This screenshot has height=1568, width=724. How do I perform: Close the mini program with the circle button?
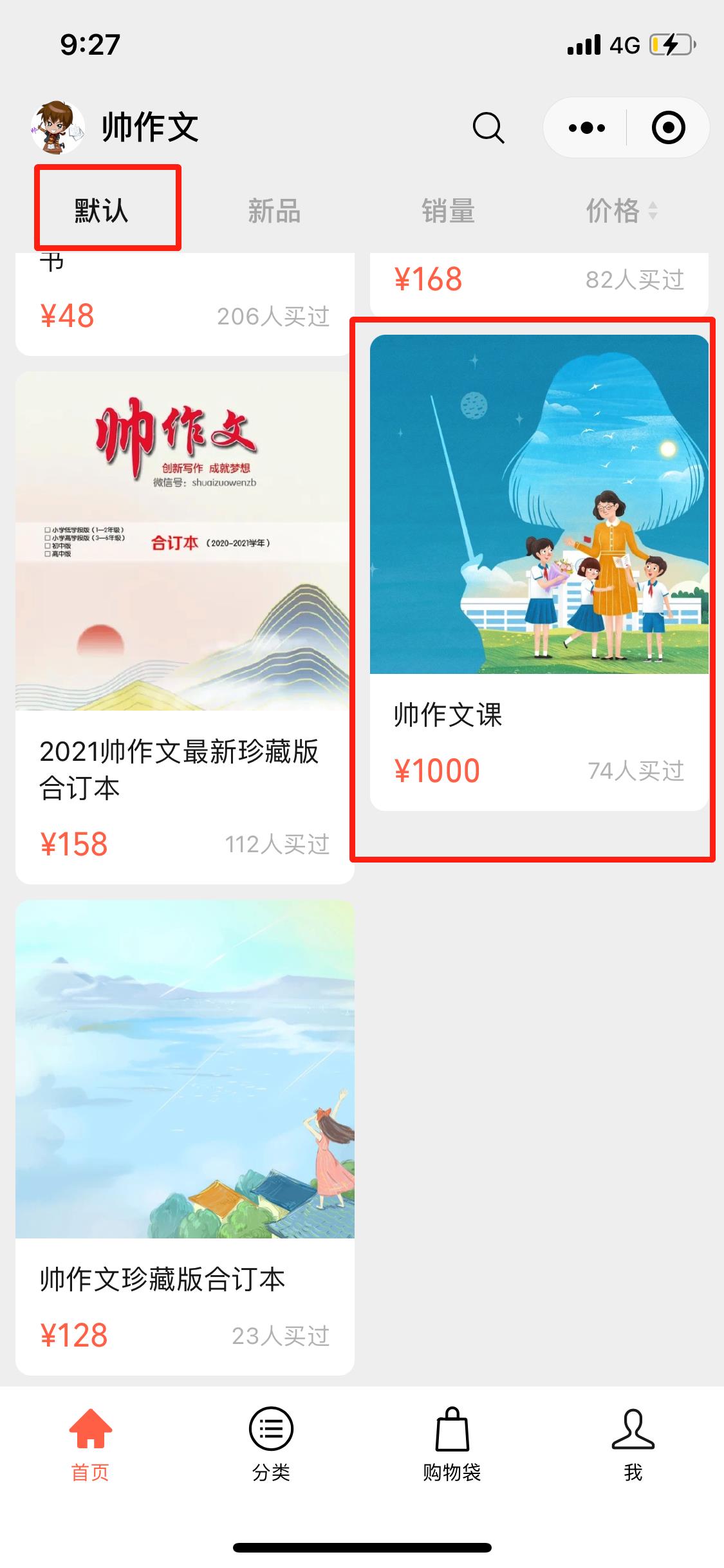pyautogui.click(x=668, y=127)
